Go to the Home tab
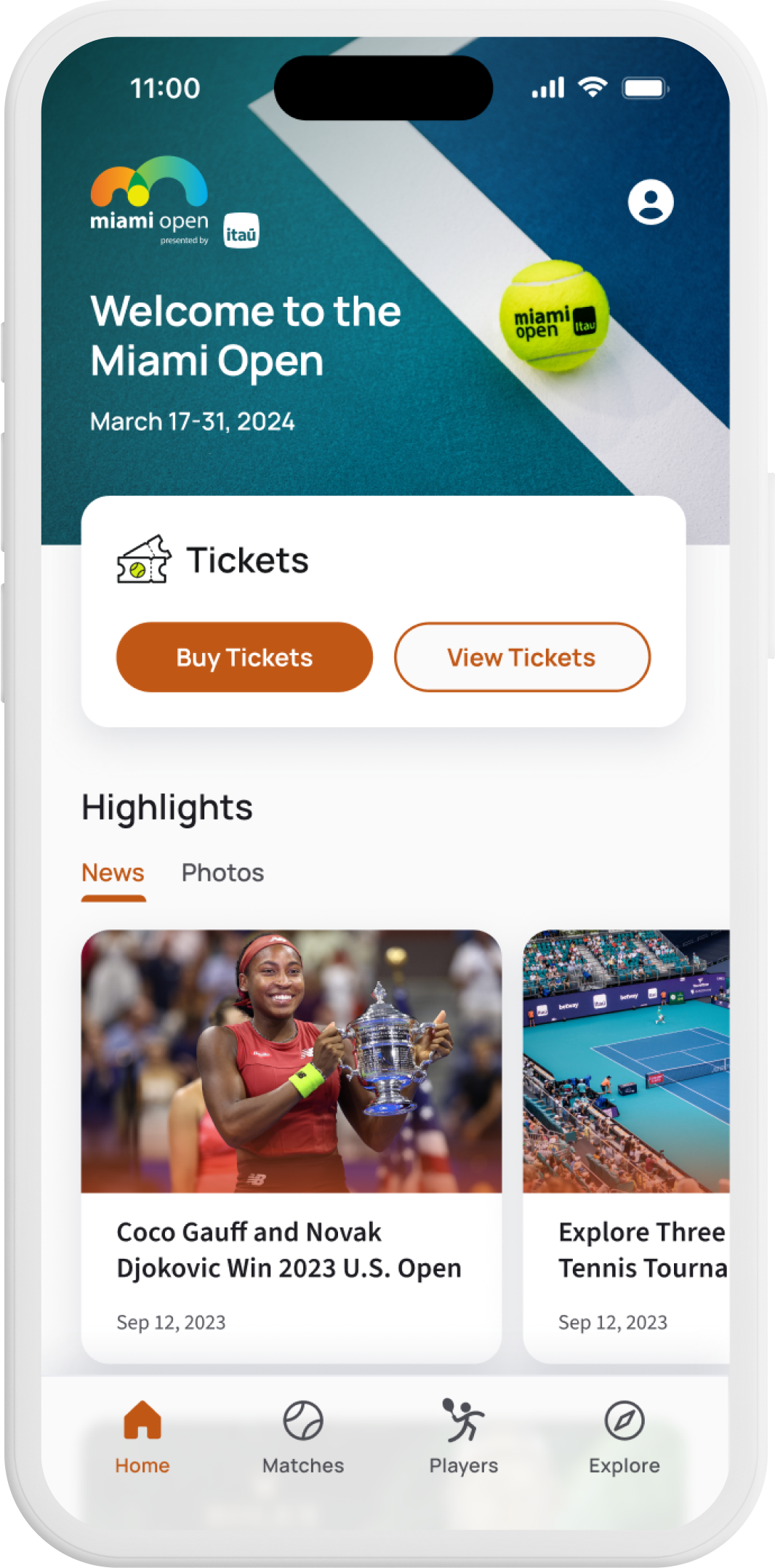The height and width of the screenshot is (1568, 775). click(x=142, y=1437)
